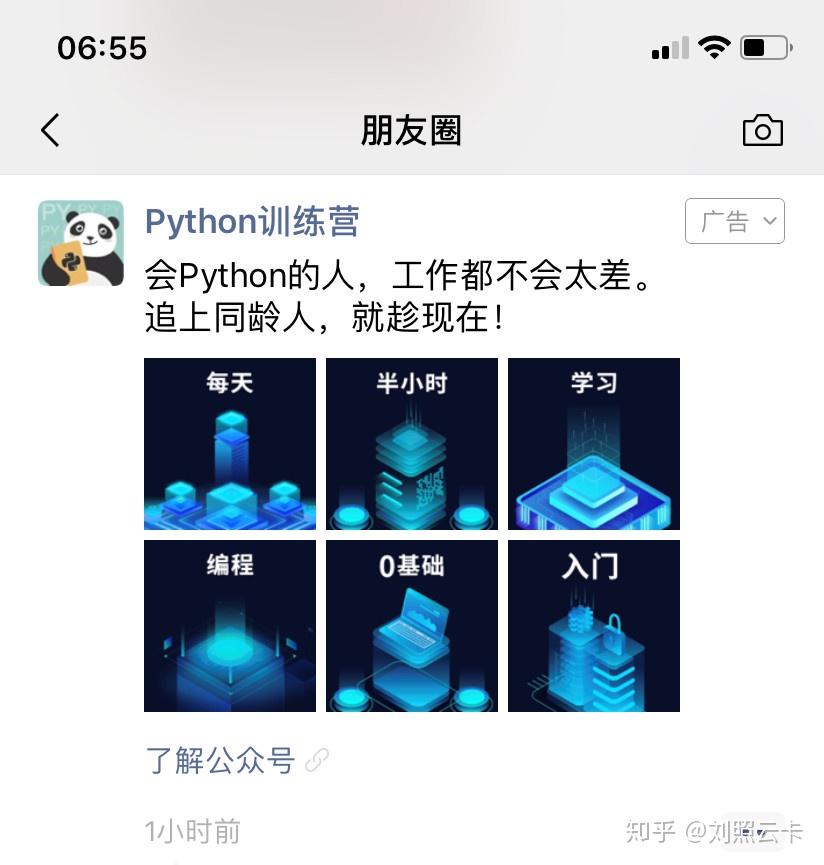Tap the clock showing 06:55 to expand

tap(100, 46)
